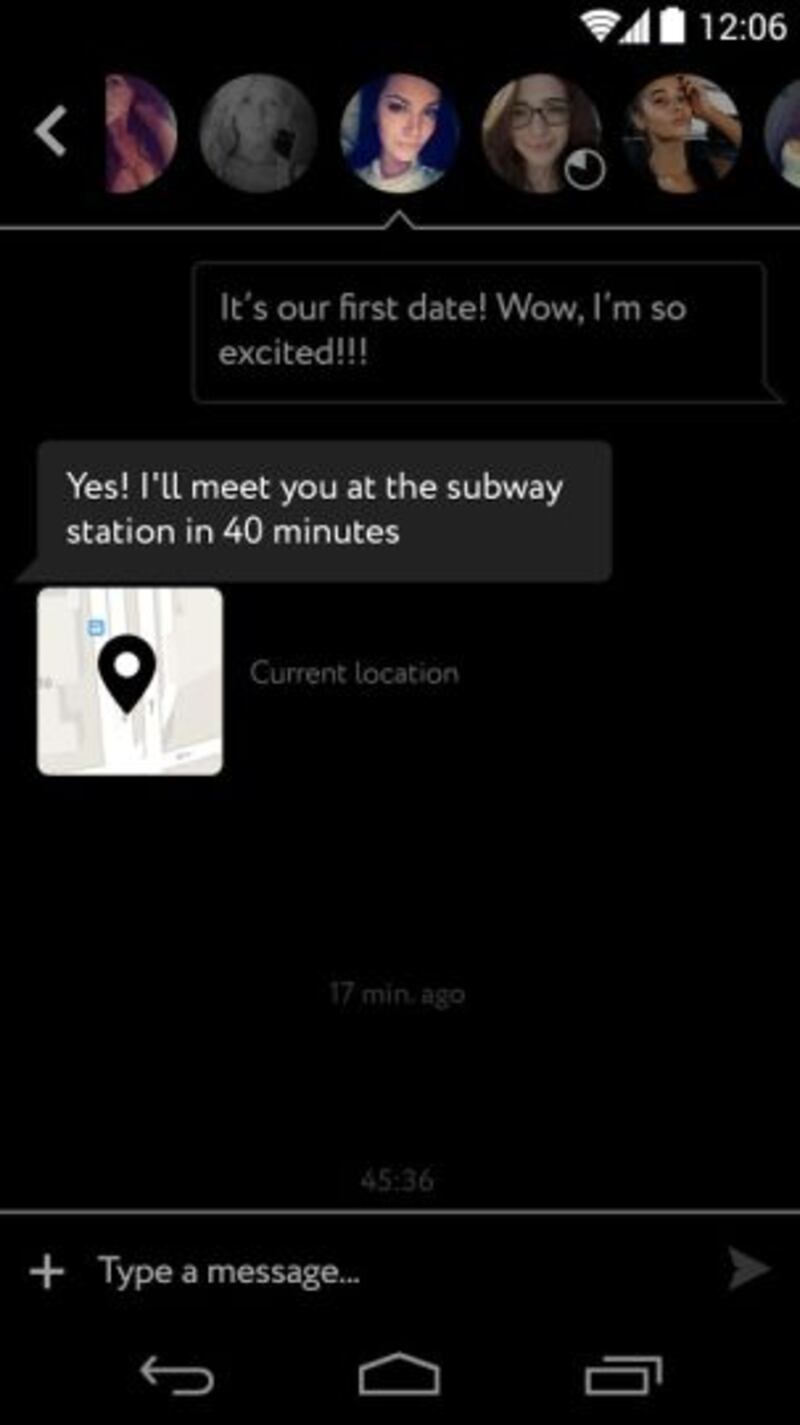Open the chat with the woman wearing glasses

542,133
